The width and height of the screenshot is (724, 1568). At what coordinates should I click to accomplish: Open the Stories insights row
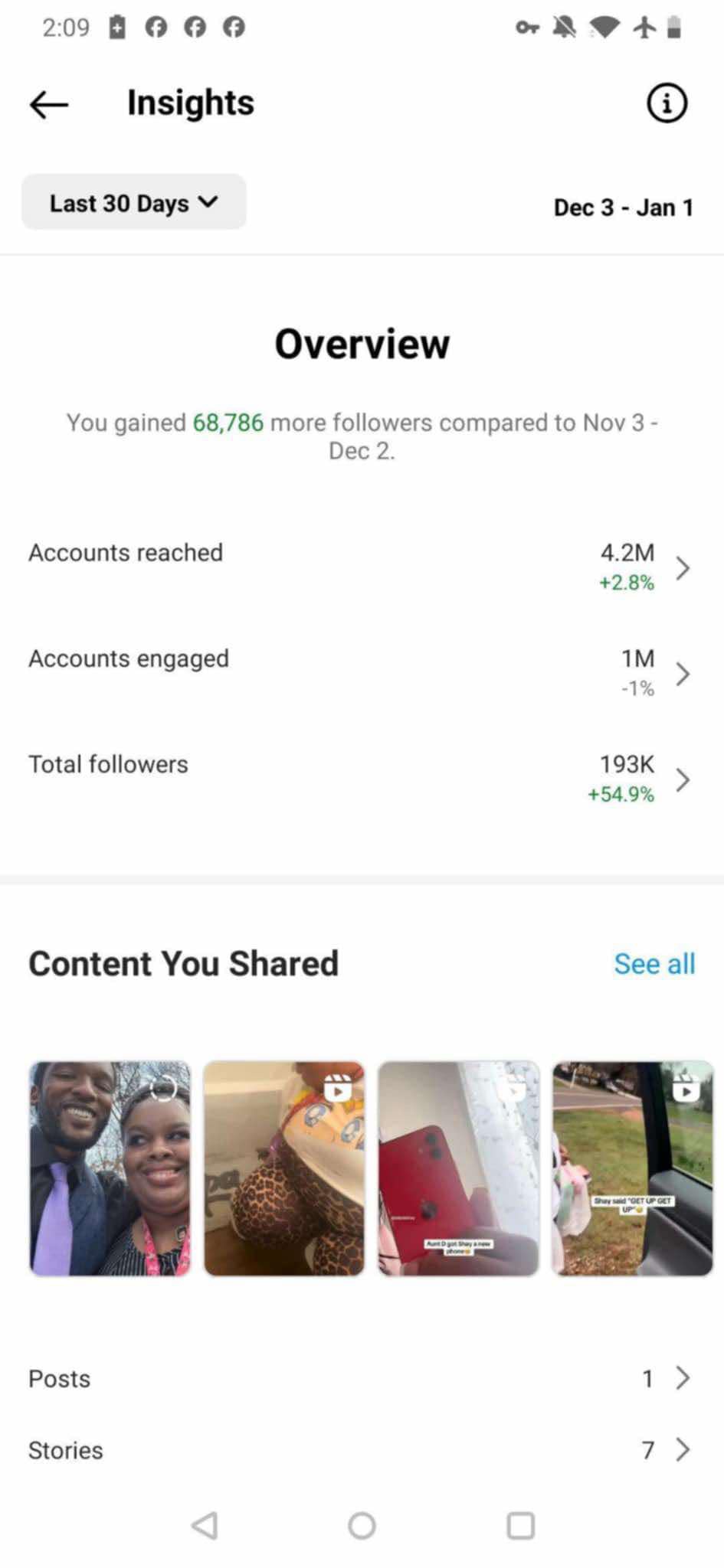360,1450
